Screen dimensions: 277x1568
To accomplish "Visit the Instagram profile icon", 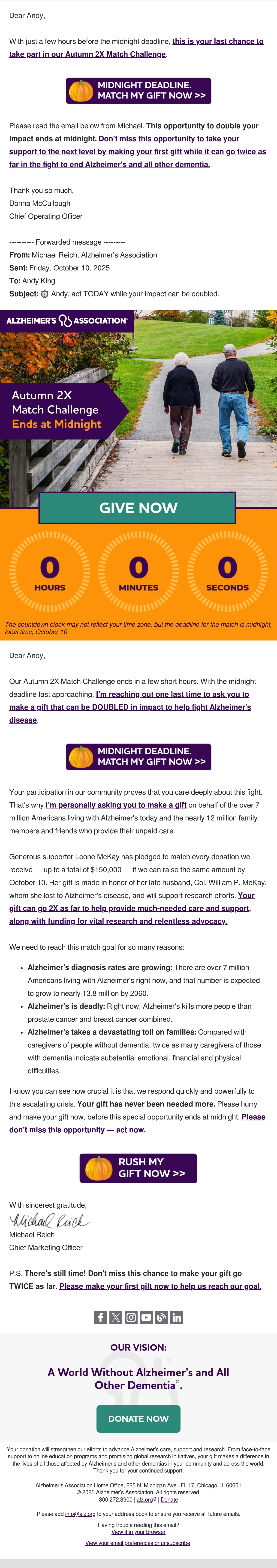I will pyautogui.click(x=131, y=1317).
